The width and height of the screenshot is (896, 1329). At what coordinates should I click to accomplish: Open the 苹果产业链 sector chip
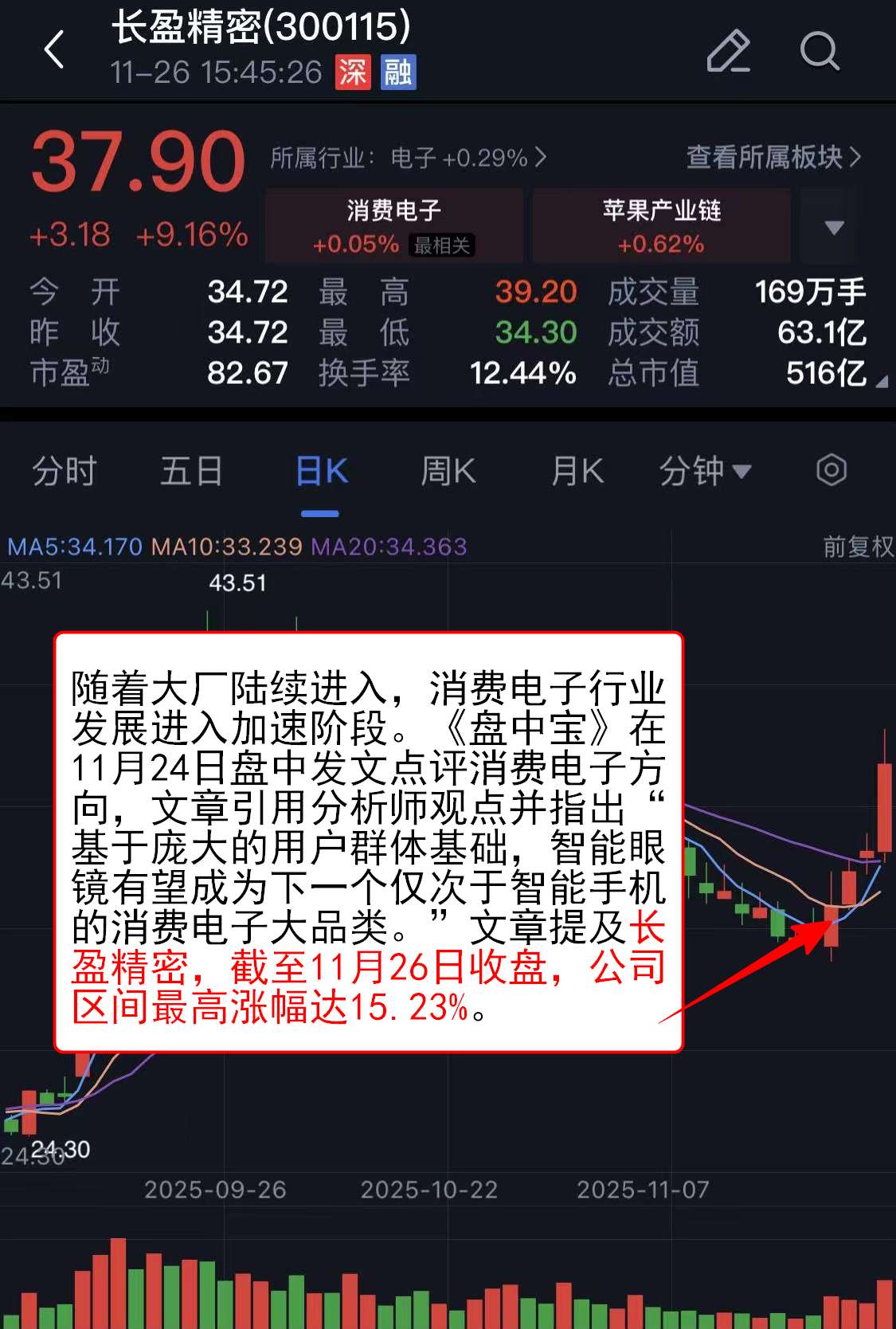tap(661, 226)
